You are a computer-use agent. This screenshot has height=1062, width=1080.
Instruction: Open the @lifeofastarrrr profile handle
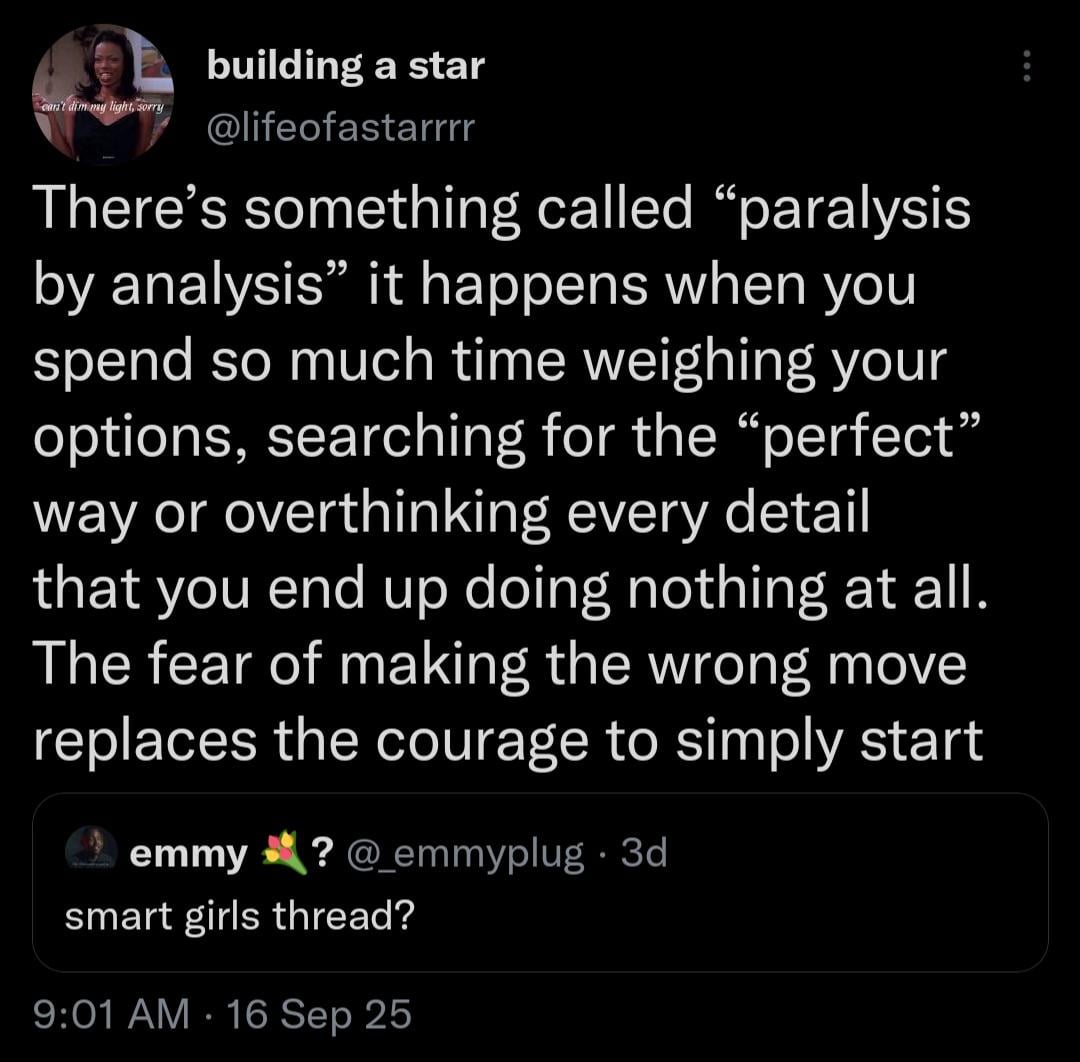340,126
